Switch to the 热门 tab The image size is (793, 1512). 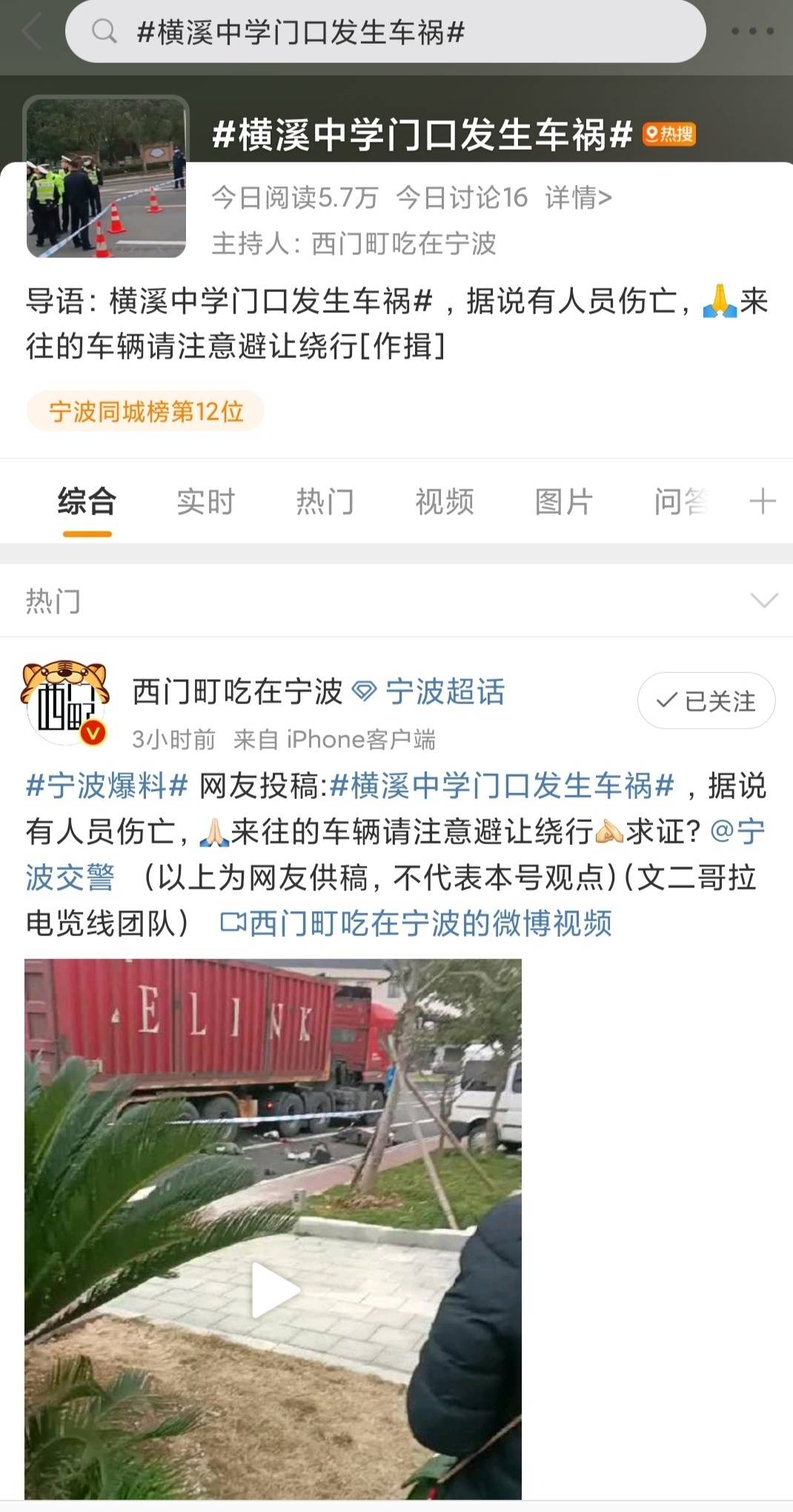click(x=325, y=502)
